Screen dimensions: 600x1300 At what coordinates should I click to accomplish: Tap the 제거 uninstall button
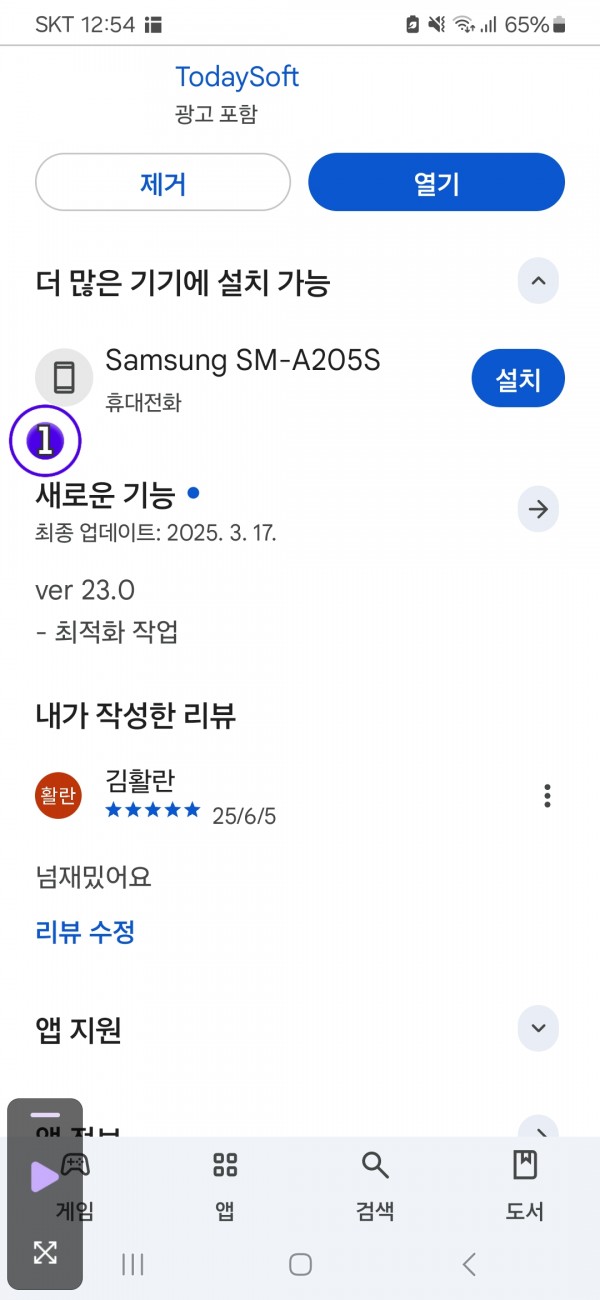pyautogui.click(x=163, y=183)
